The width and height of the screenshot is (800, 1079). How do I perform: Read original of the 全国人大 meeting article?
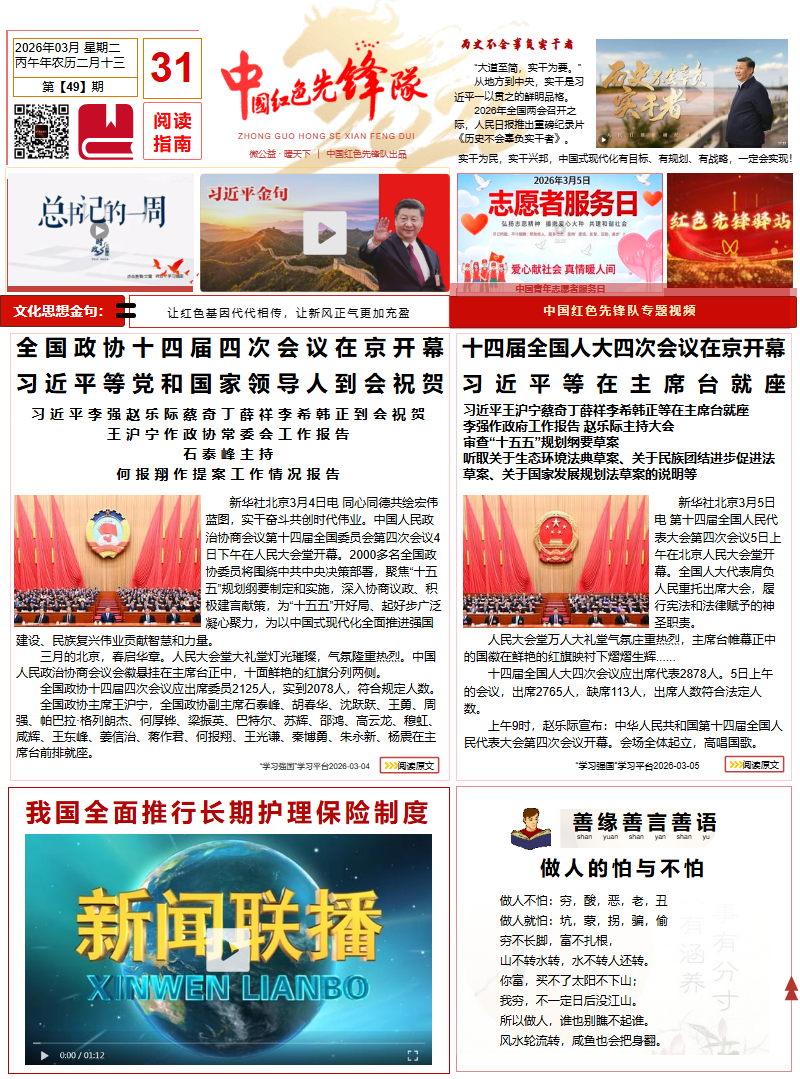(x=755, y=765)
